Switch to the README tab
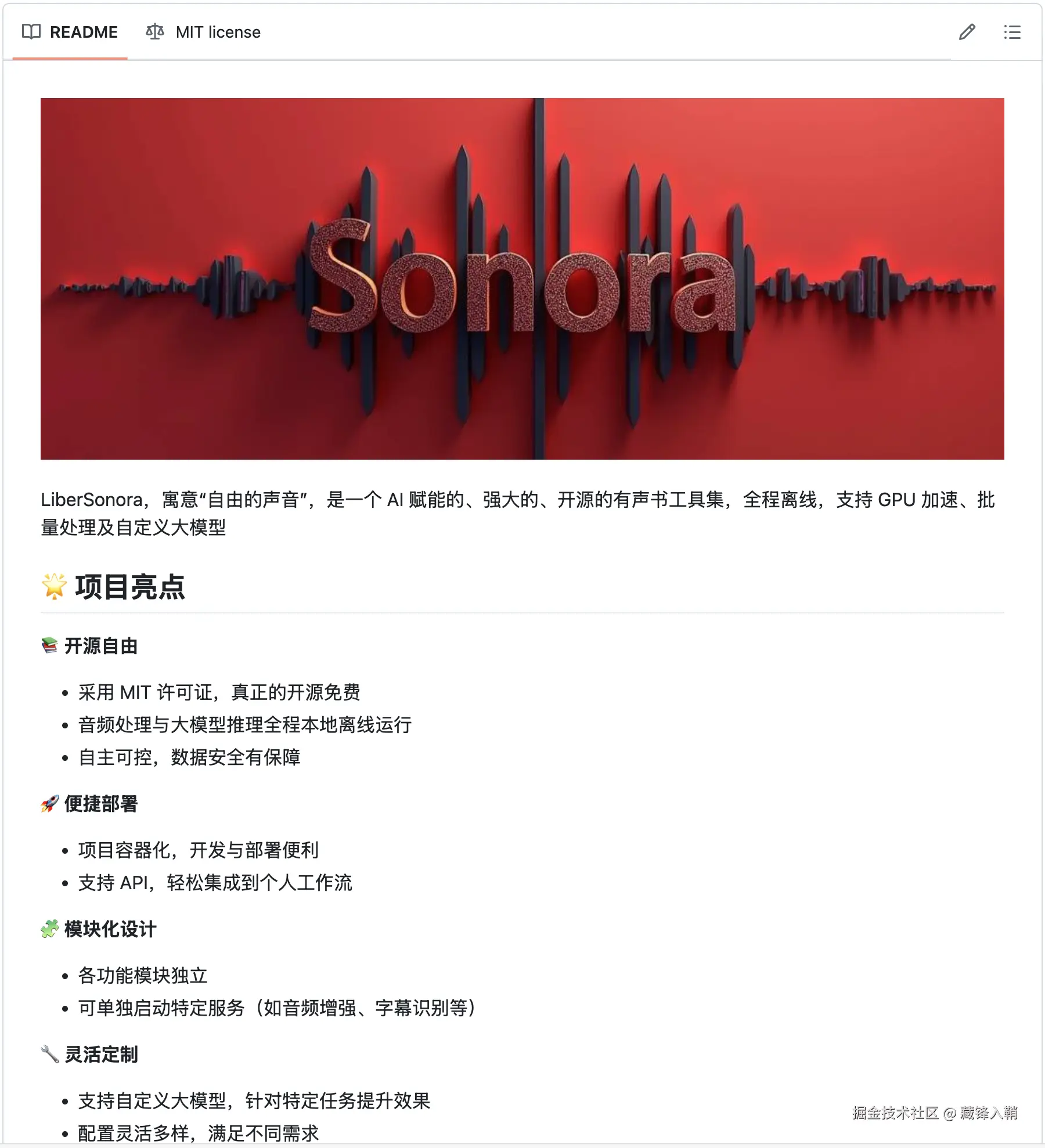 click(70, 32)
